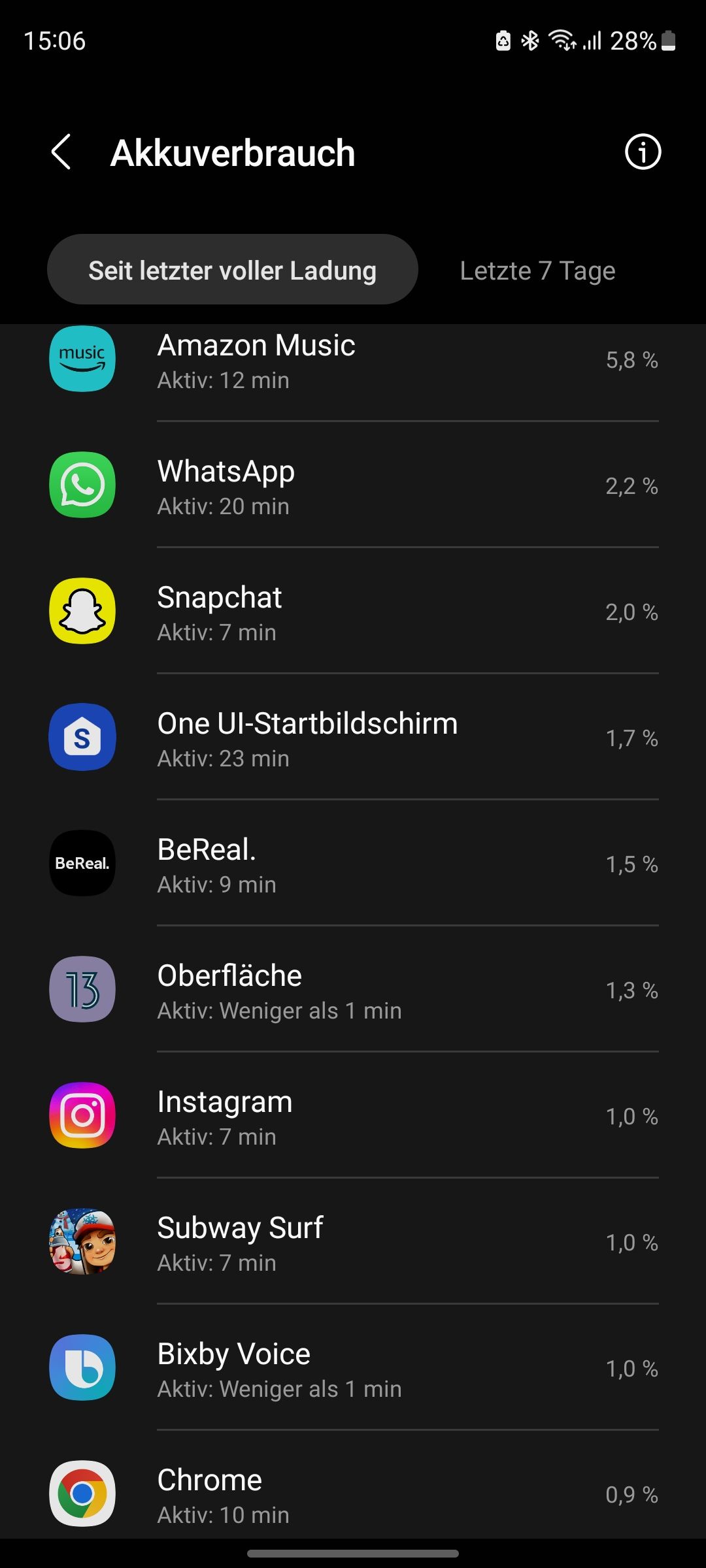
Task: Select the Subway Surf game icon
Action: [82, 1242]
